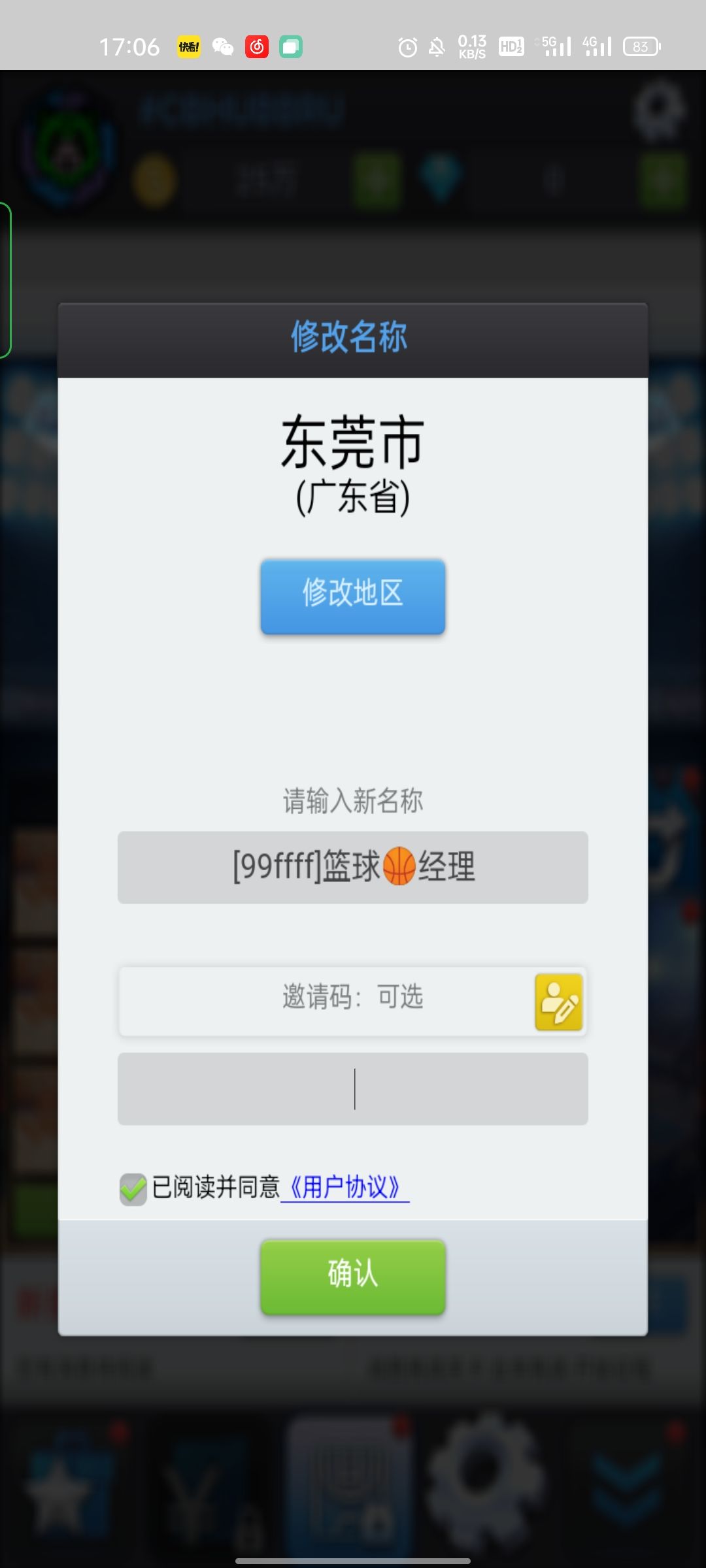Tap the empty input field below the invite code

tap(352, 1089)
